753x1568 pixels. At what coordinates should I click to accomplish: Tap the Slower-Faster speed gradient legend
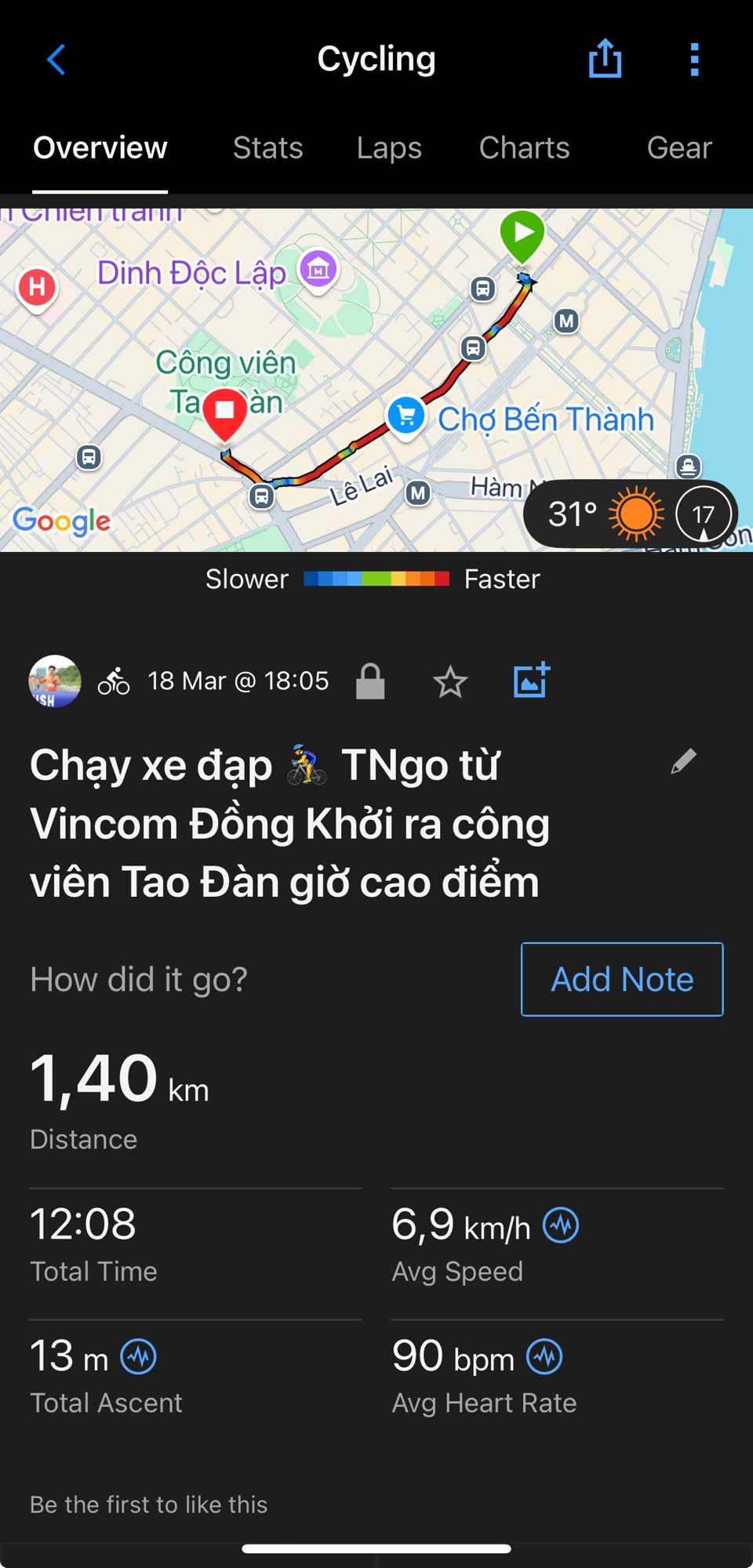click(x=376, y=579)
